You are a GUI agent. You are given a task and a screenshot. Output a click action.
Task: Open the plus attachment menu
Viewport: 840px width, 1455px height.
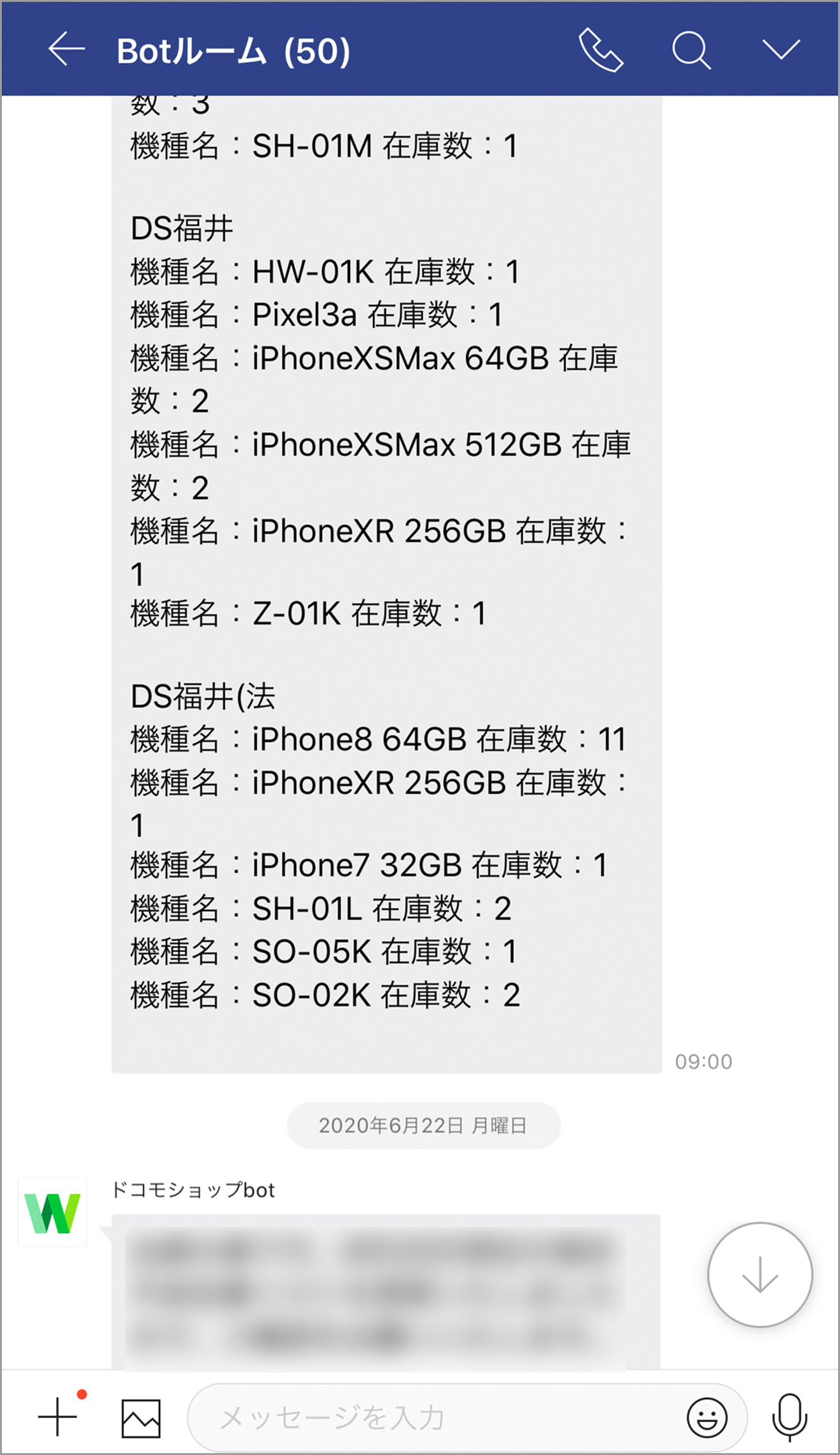click(x=57, y=1417)
